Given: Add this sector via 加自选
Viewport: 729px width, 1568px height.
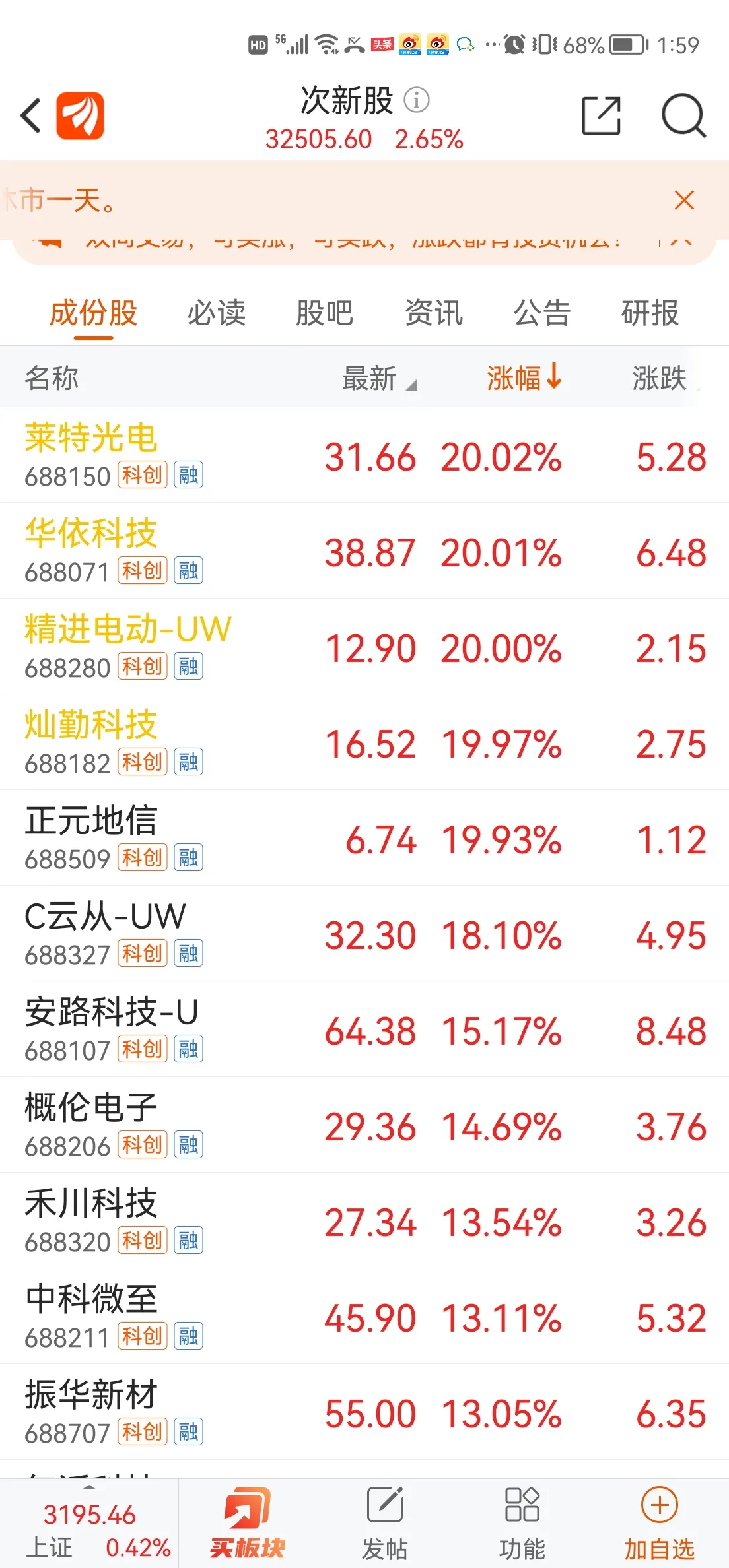Looking at the screenshot, I should pyautogui.click(x=659, y=1522).
